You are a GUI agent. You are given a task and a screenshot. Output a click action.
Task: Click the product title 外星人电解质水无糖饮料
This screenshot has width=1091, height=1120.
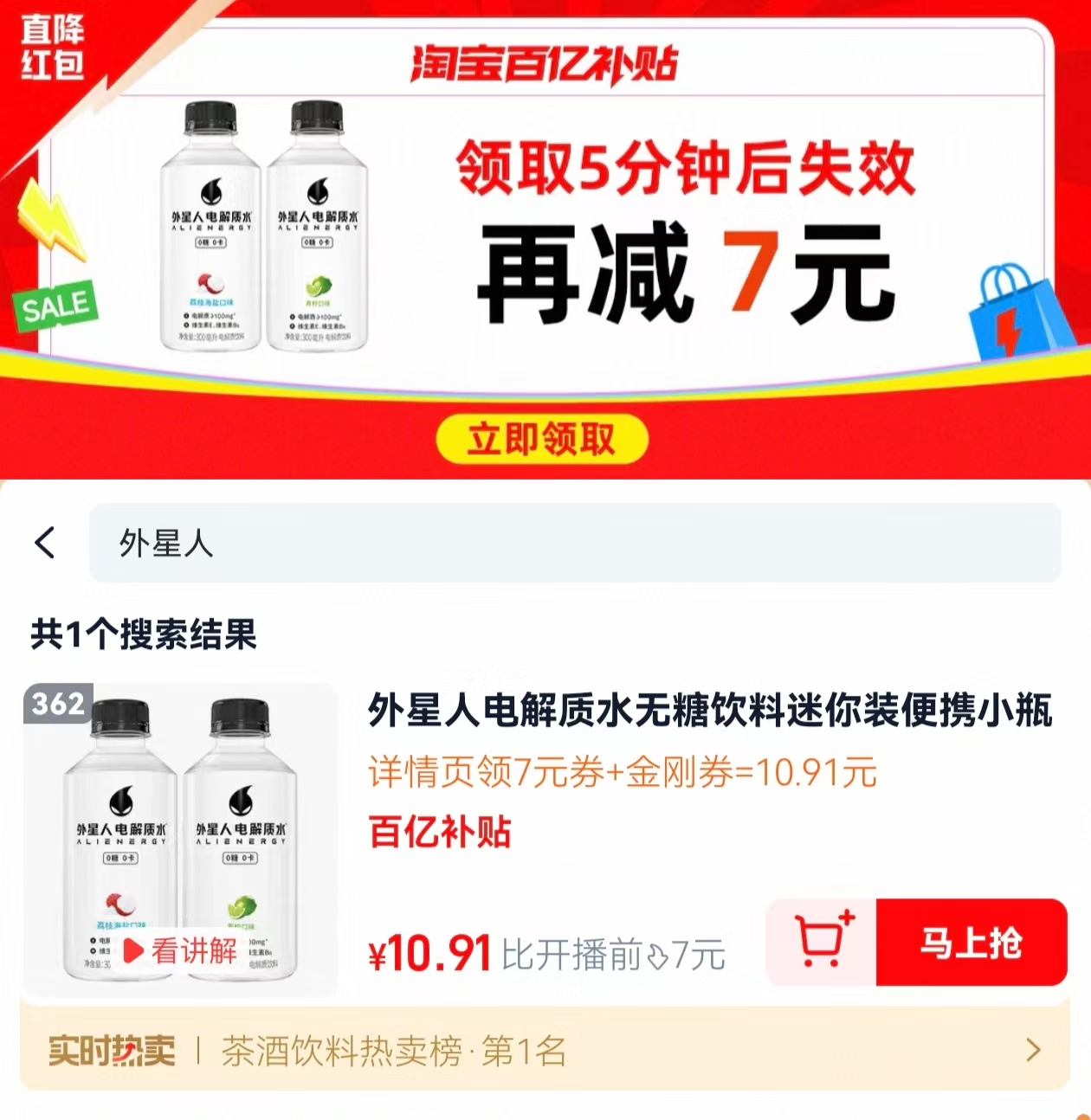tap(710, 710)
